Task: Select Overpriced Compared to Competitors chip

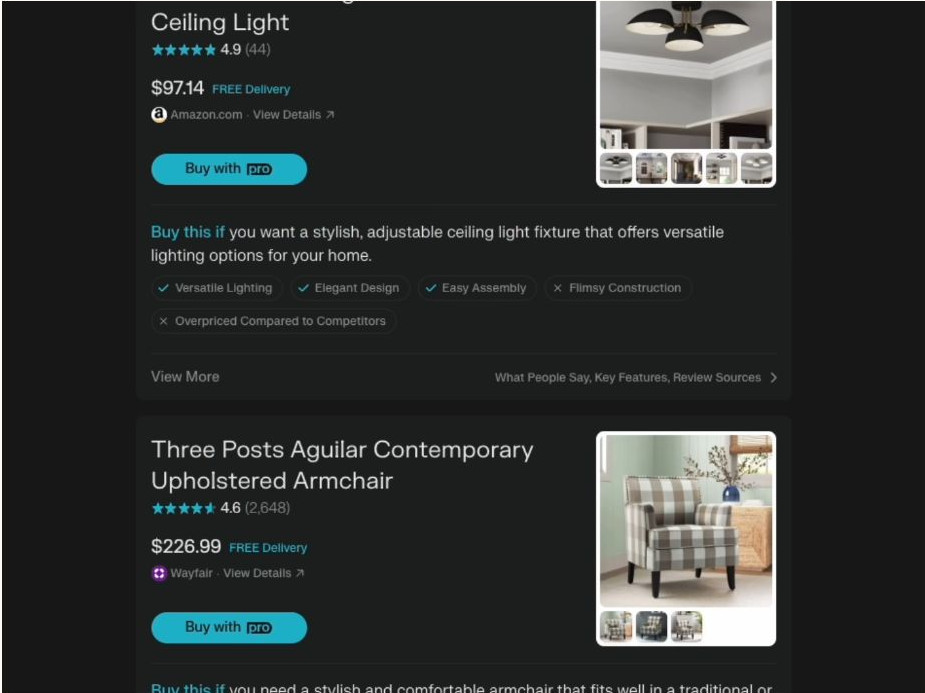Action: click(273, 321)
